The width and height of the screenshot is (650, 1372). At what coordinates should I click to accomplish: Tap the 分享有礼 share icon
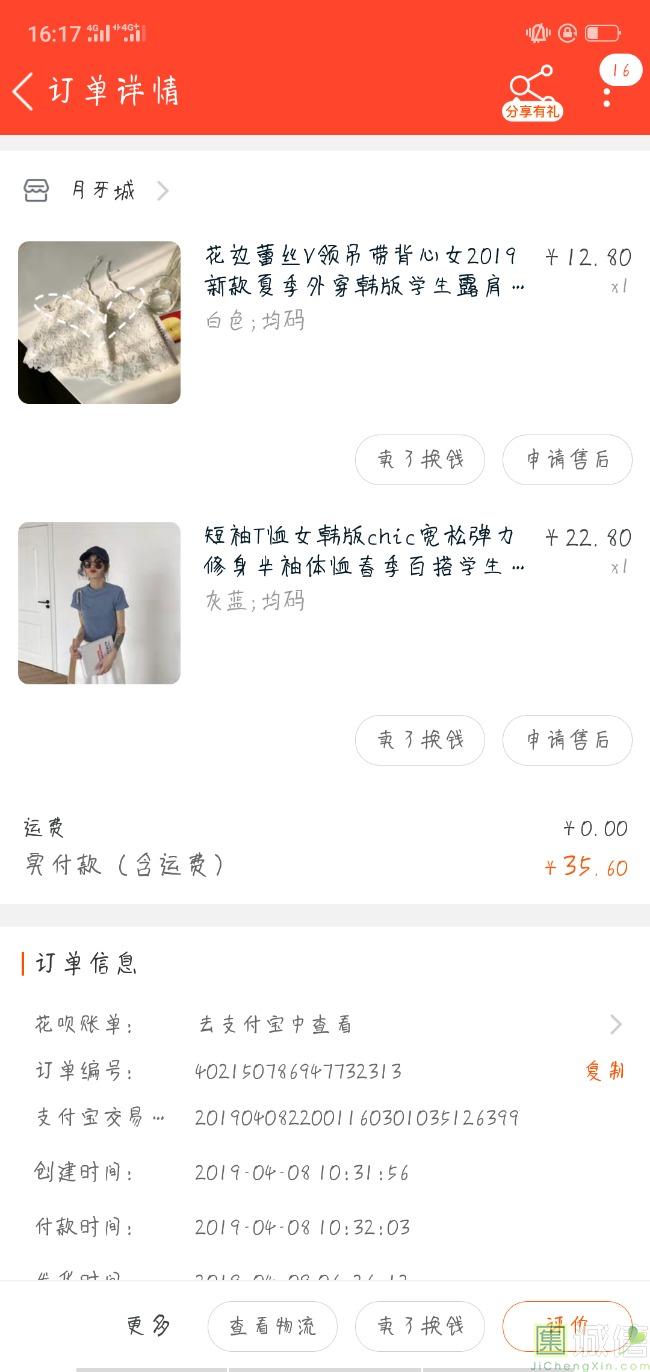(x=532, y=91)
